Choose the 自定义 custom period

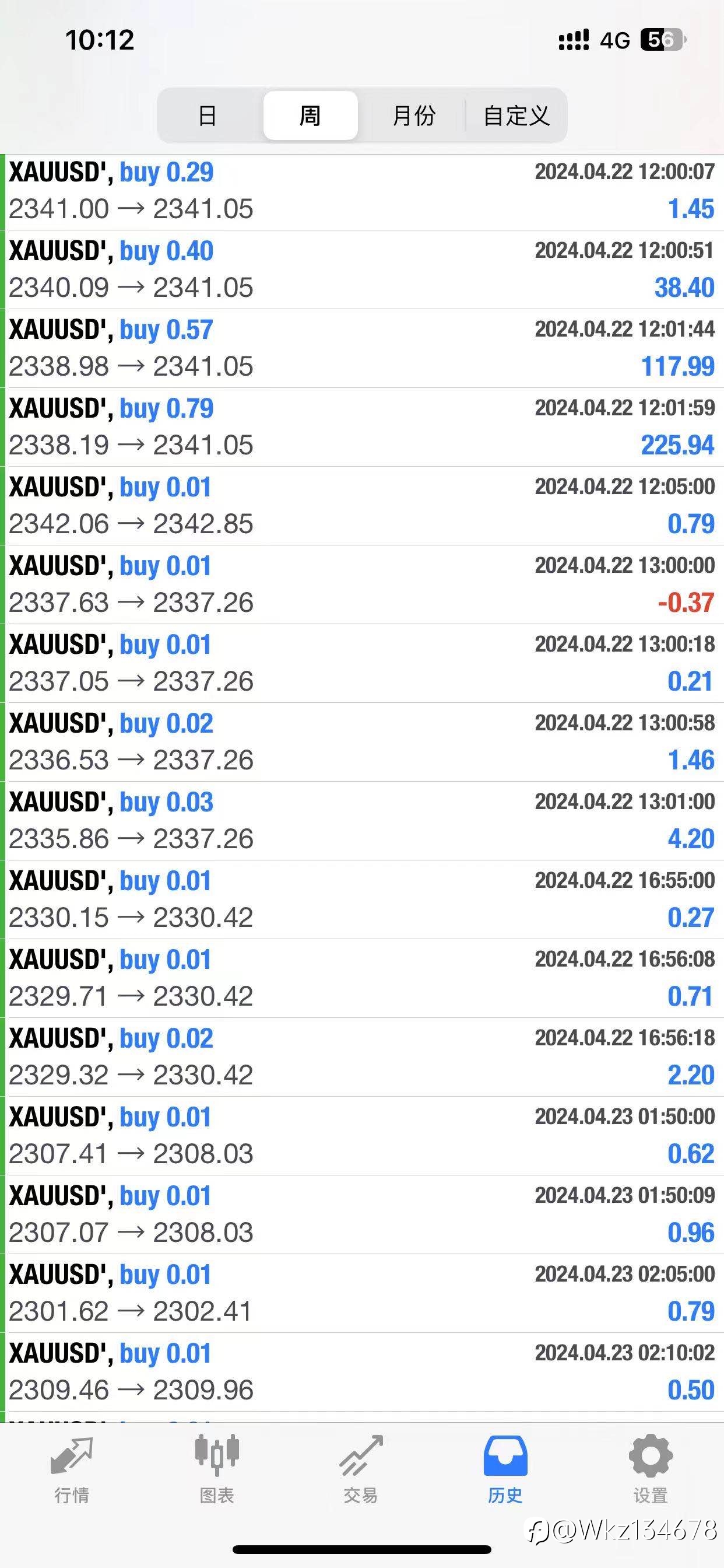pyautogui.click(x=516, y=115)
